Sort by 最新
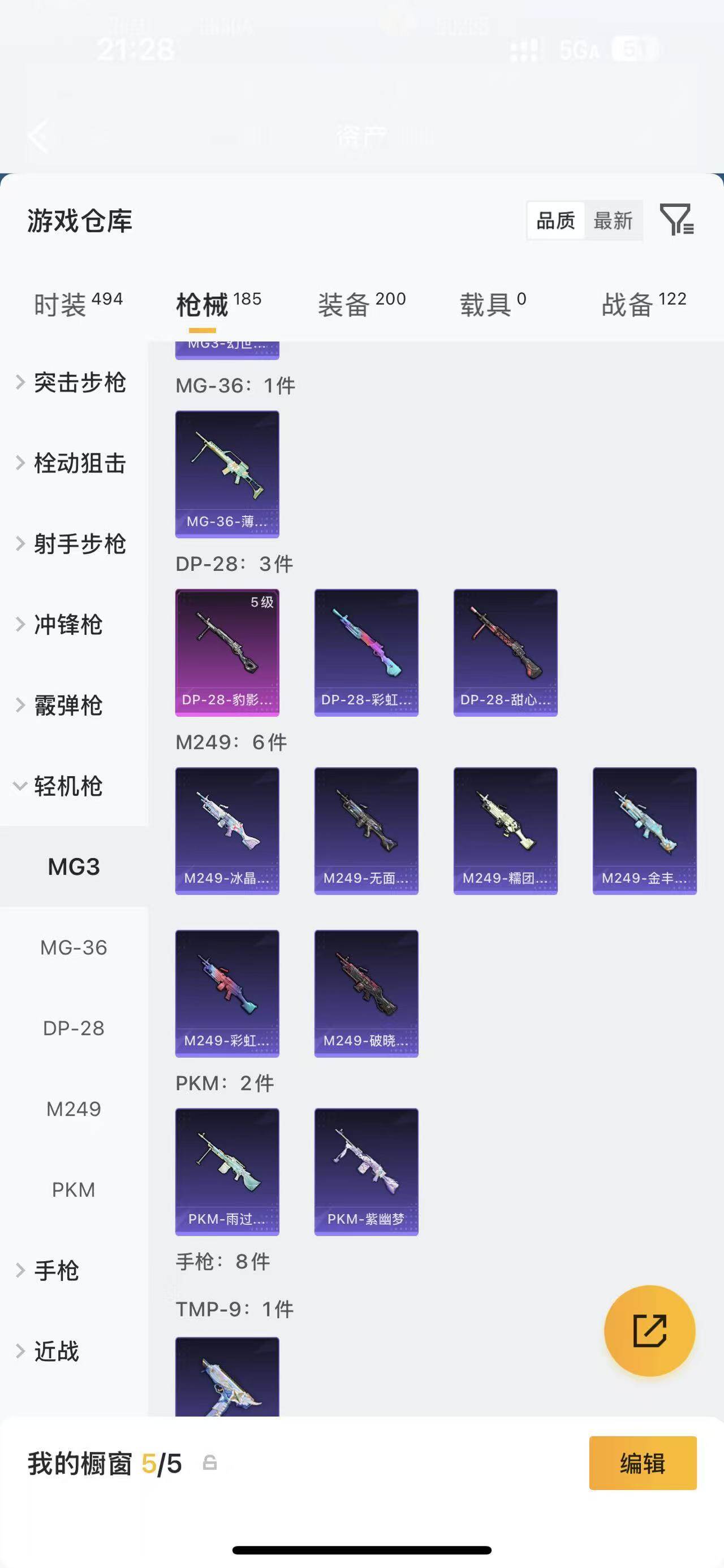The height and width of the screenshot is (1568, 724). coord(613,220)
